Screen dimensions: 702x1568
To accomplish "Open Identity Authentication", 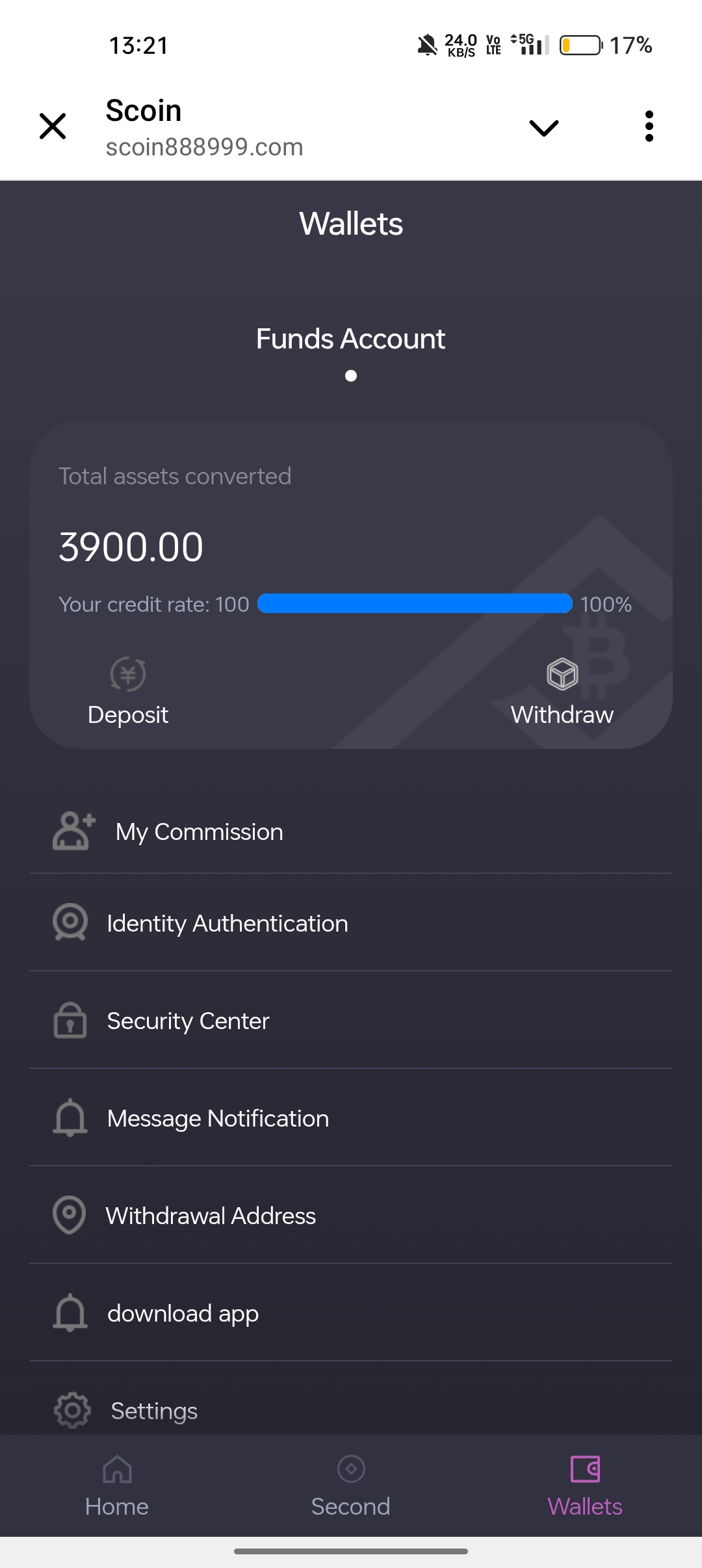I will [227, 923].
